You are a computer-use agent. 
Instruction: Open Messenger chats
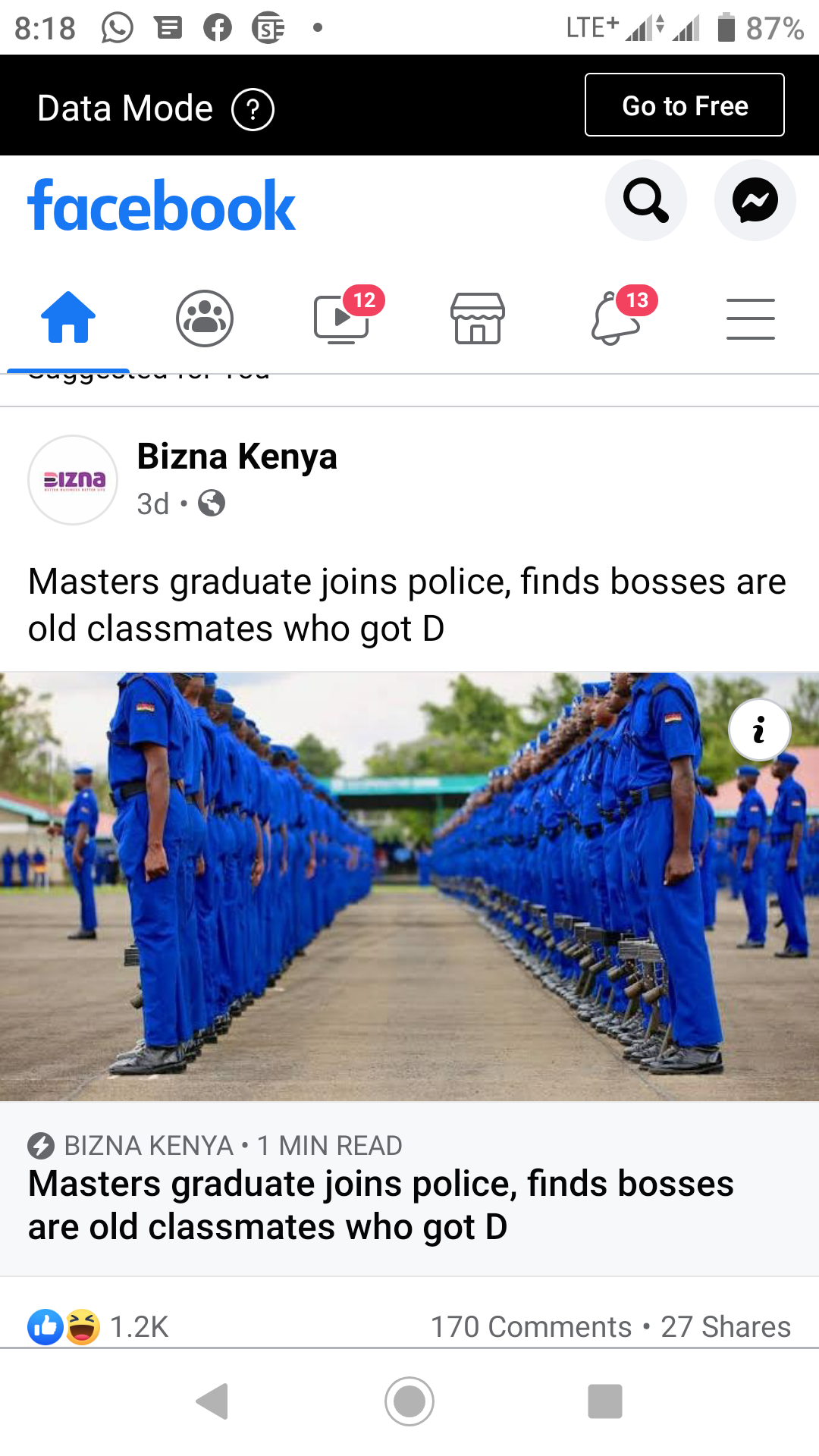(755, 200)
